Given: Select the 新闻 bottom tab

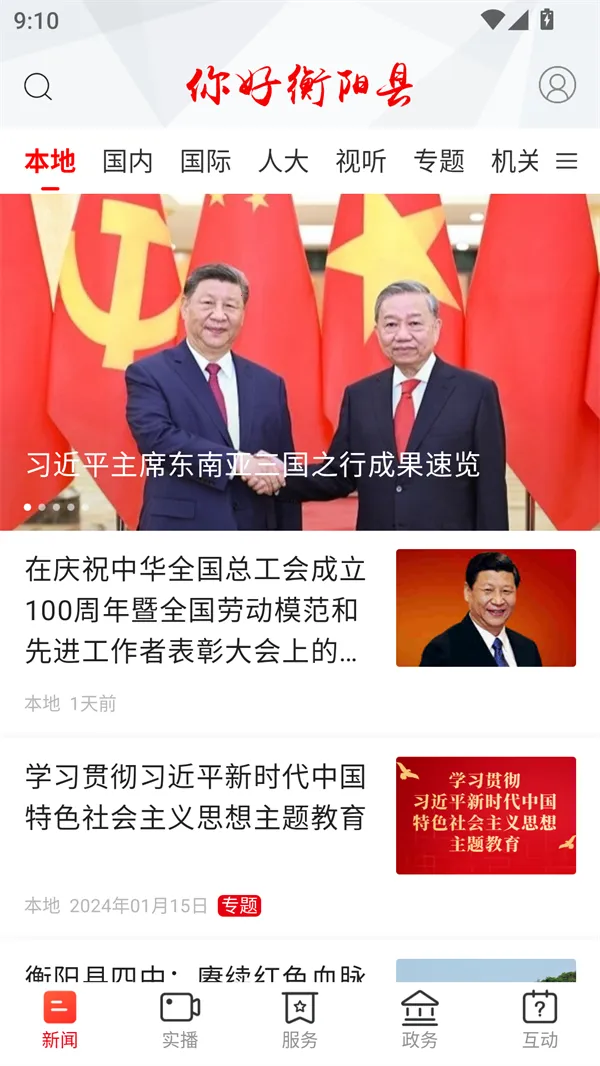Looking at the screenshot, I should (x=60, y=1019).
